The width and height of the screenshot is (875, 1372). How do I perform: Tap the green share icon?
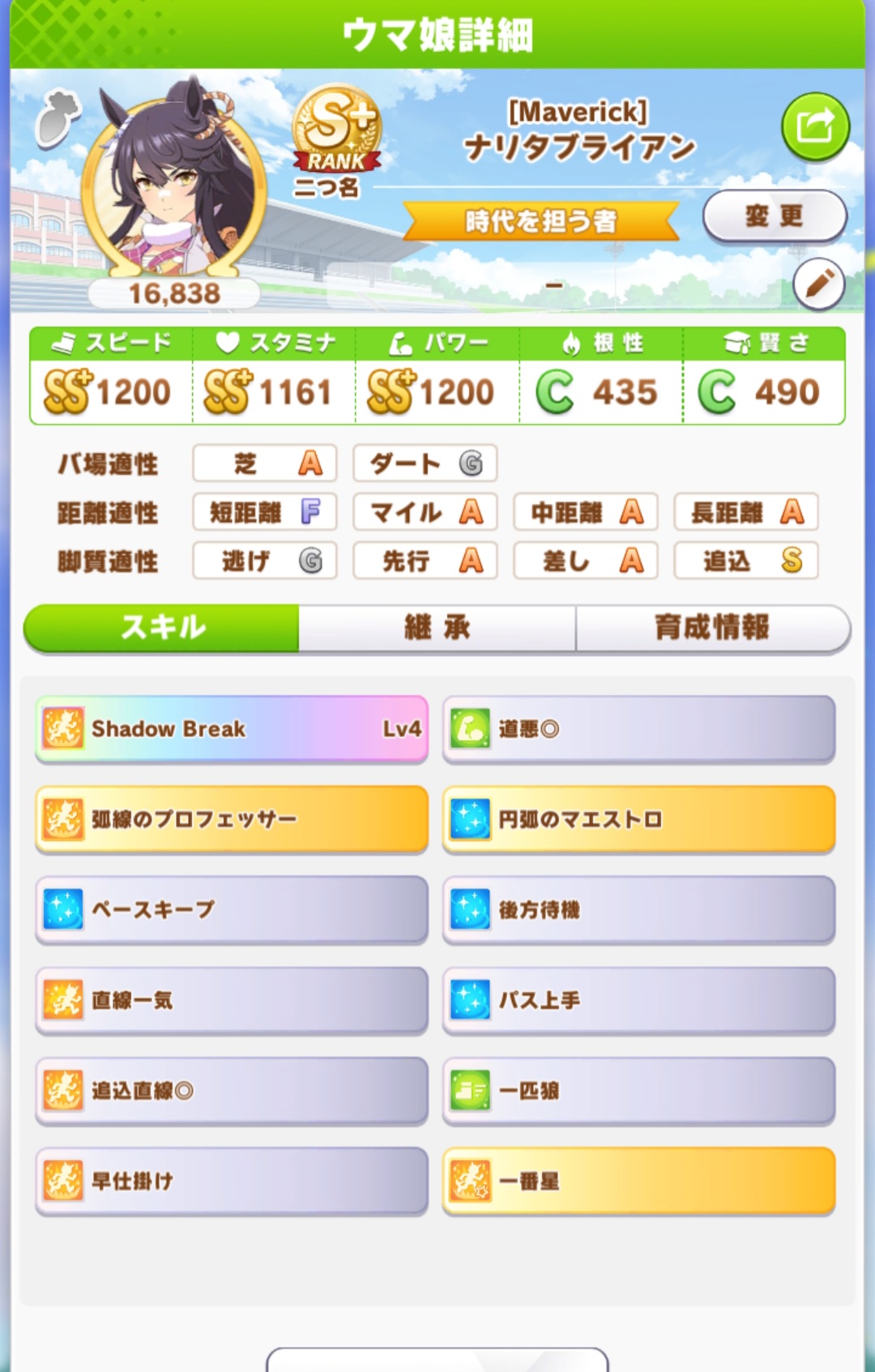(815, 127)
